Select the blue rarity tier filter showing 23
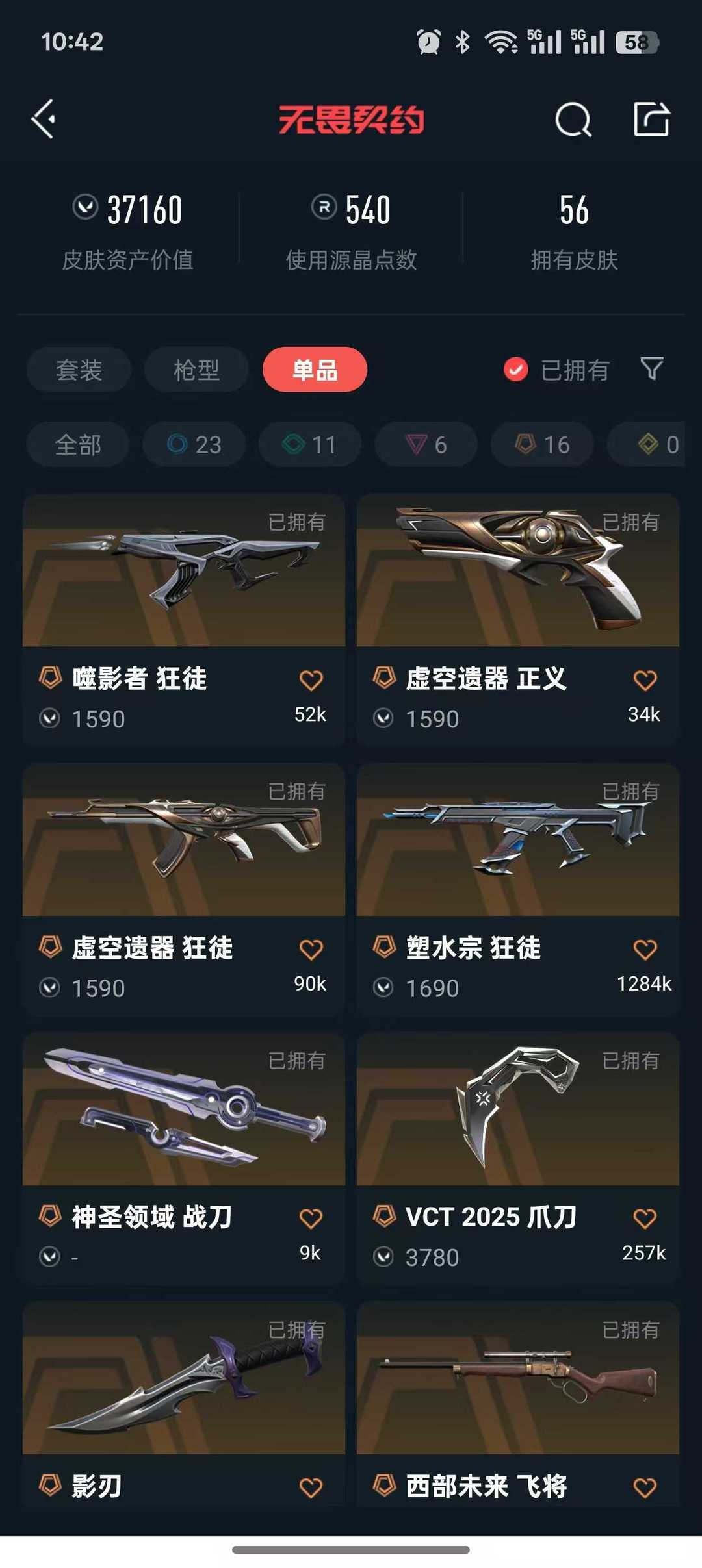 point(192,444)
